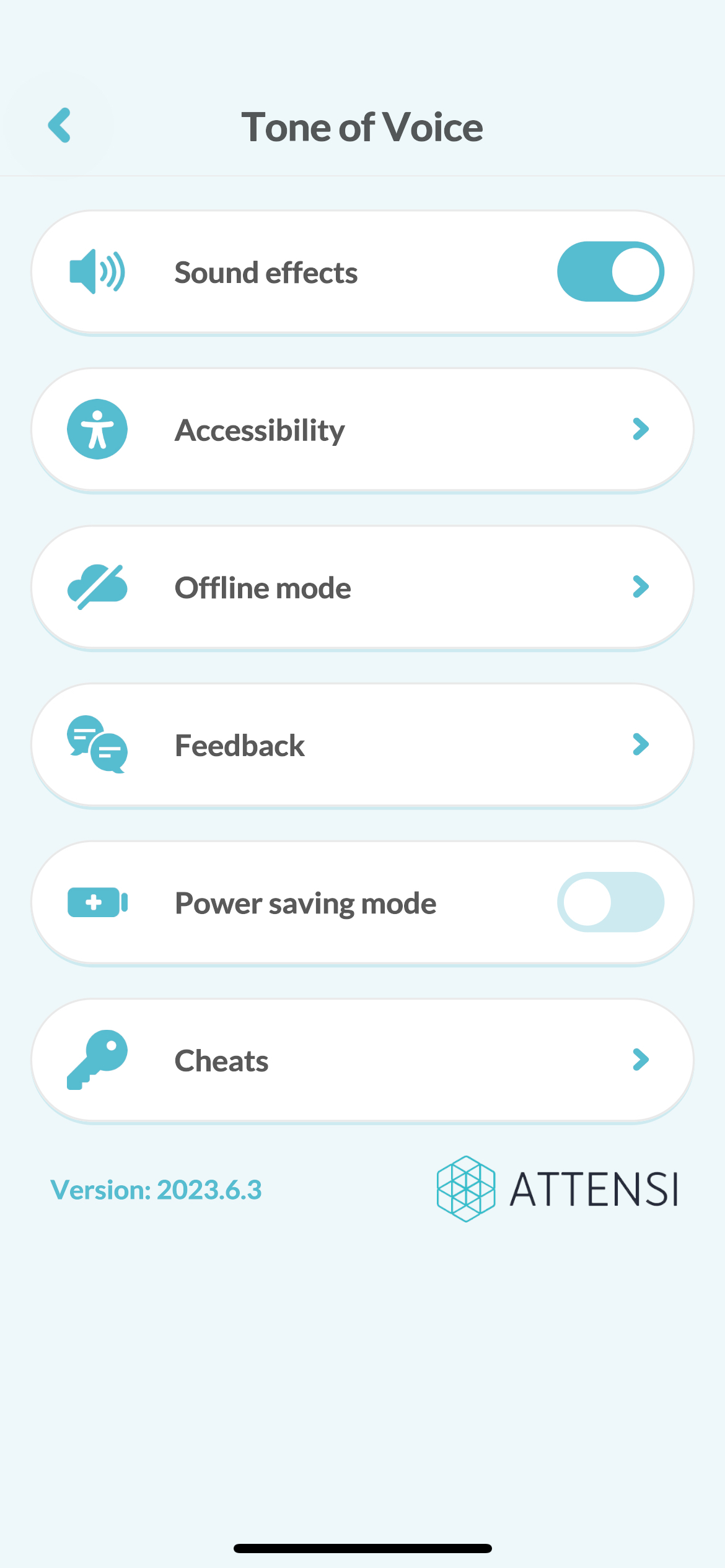Open Offline mode options
Viewport: 725px width, 1568px height.
click(362, 587)
